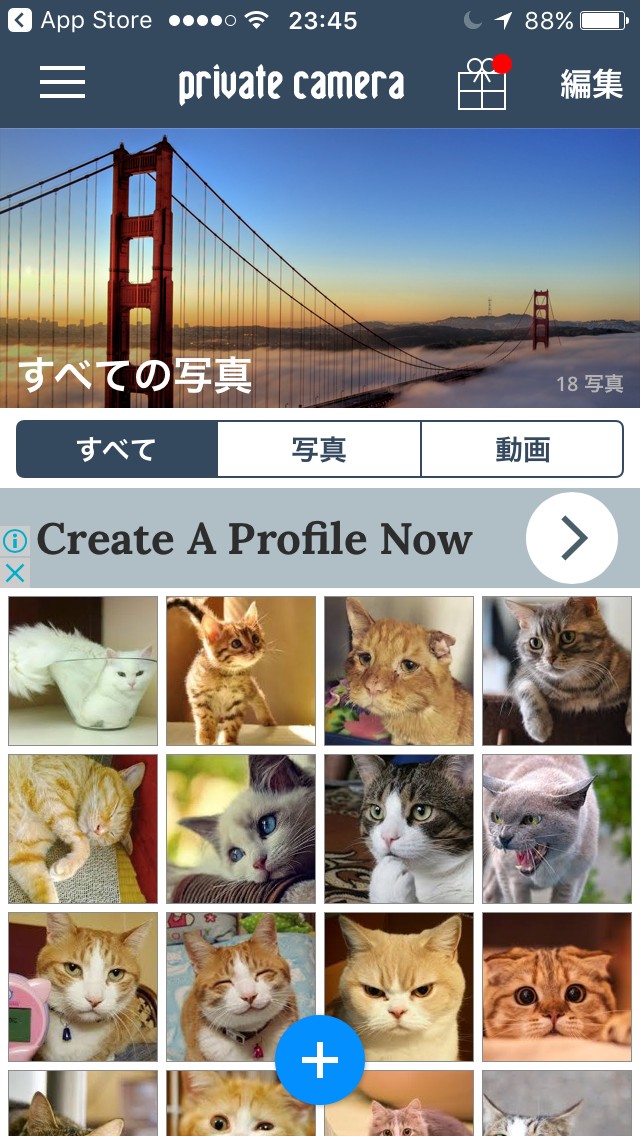
Task: Open the cat with paw on chin photo
Action: [399, 829]
